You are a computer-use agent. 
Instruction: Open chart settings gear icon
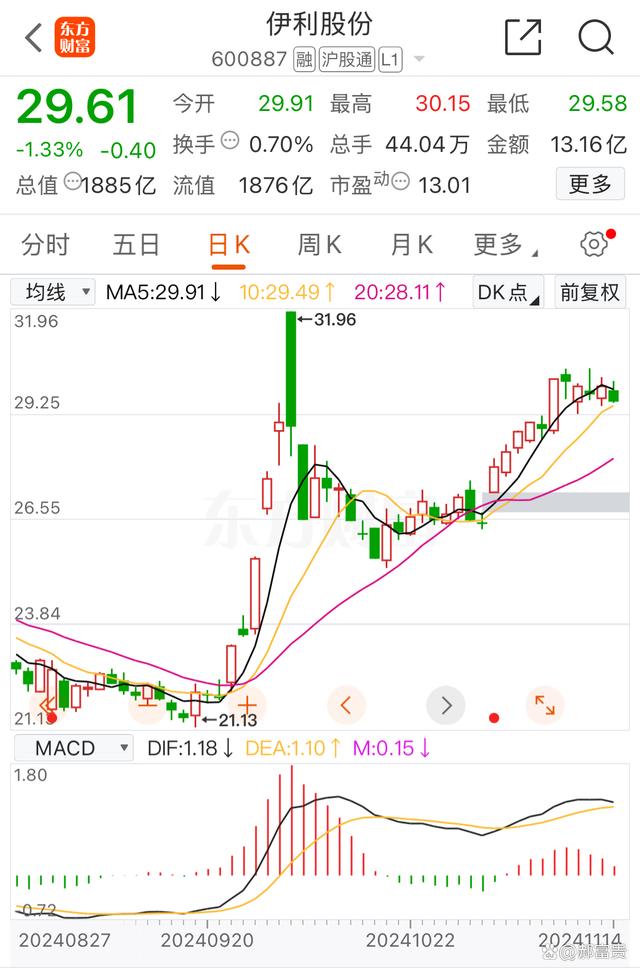click(594, 244)
